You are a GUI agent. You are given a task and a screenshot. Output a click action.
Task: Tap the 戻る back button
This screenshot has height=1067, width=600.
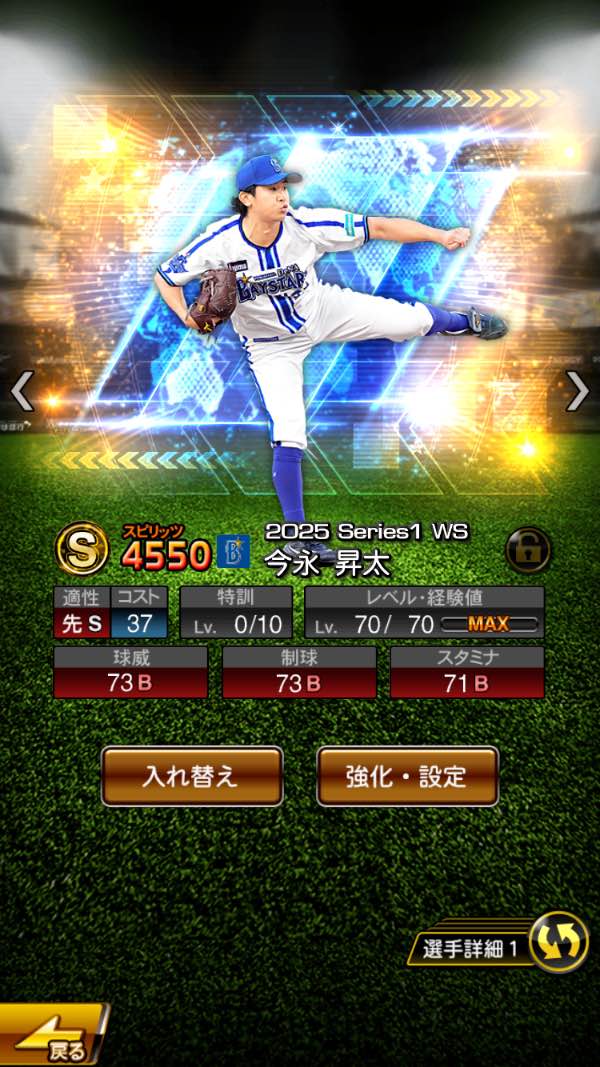coord(53,1033)
